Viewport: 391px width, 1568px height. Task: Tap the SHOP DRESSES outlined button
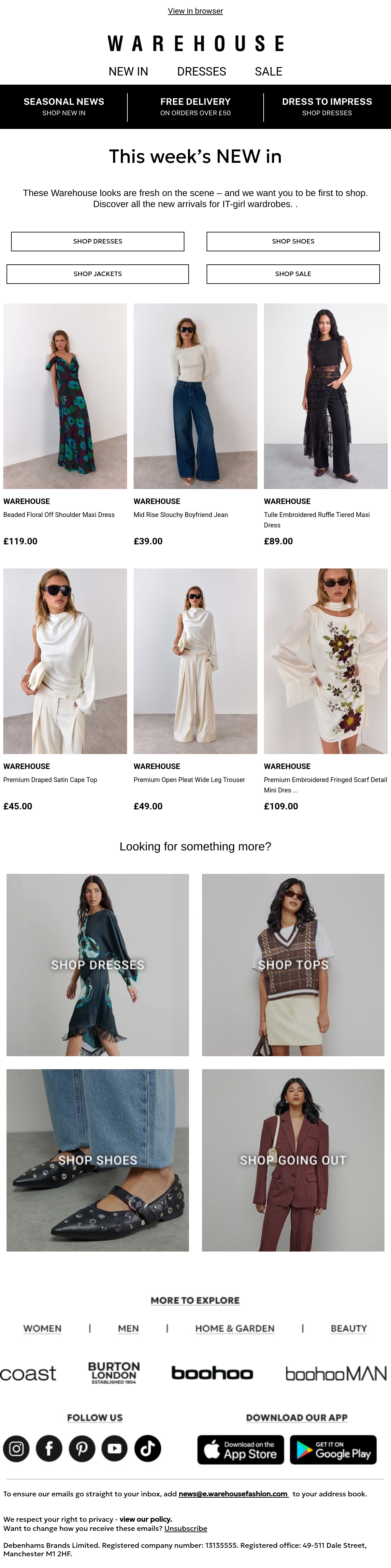pos(97,241)
